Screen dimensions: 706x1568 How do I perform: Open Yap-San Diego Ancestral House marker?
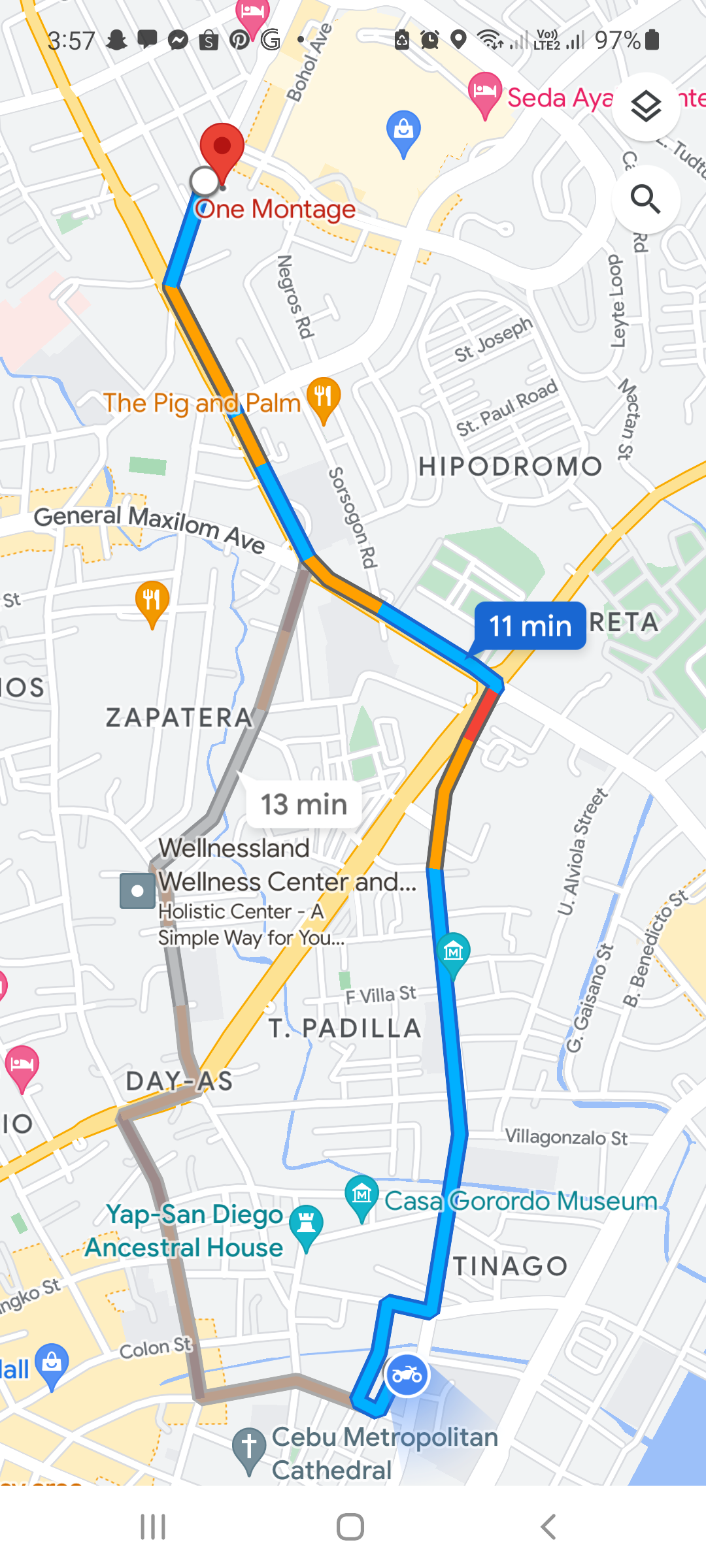point(306,1224)
